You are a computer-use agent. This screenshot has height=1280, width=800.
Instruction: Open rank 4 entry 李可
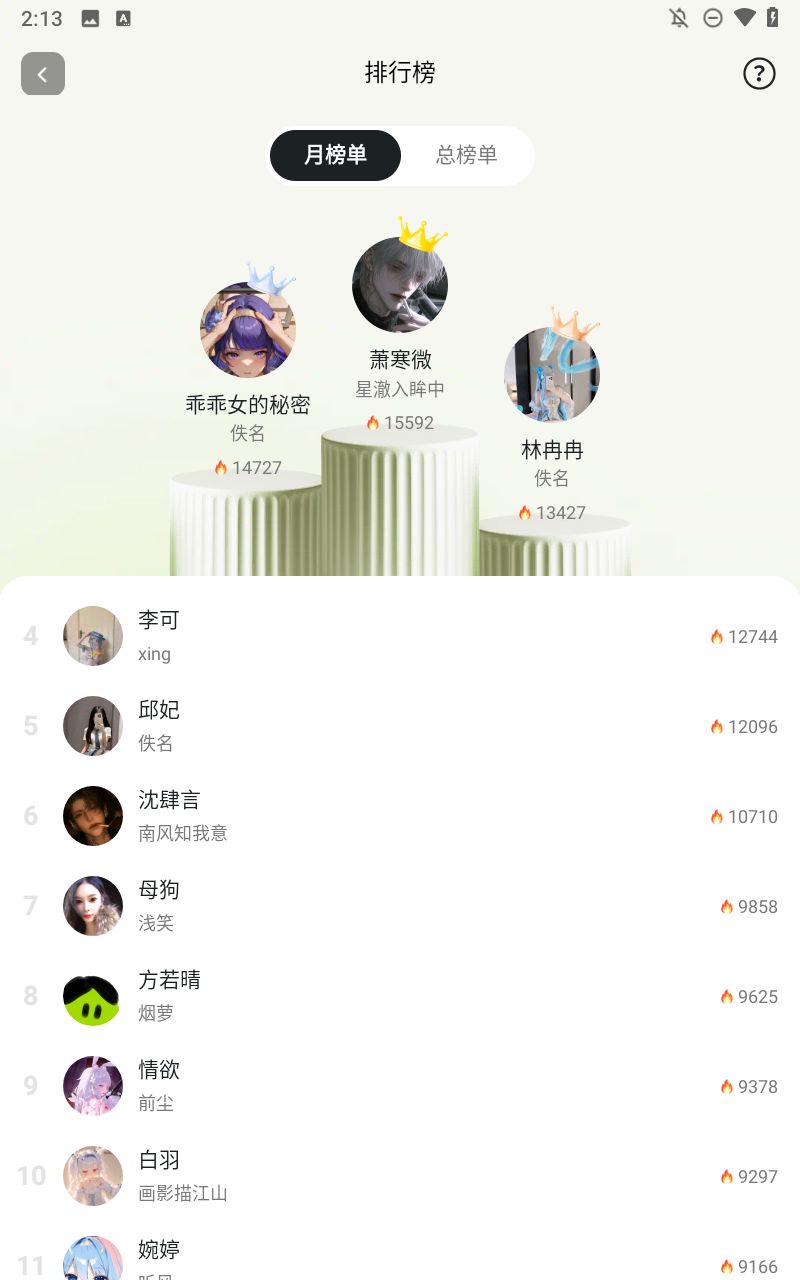pyautogui.click(x=400, y=636)
